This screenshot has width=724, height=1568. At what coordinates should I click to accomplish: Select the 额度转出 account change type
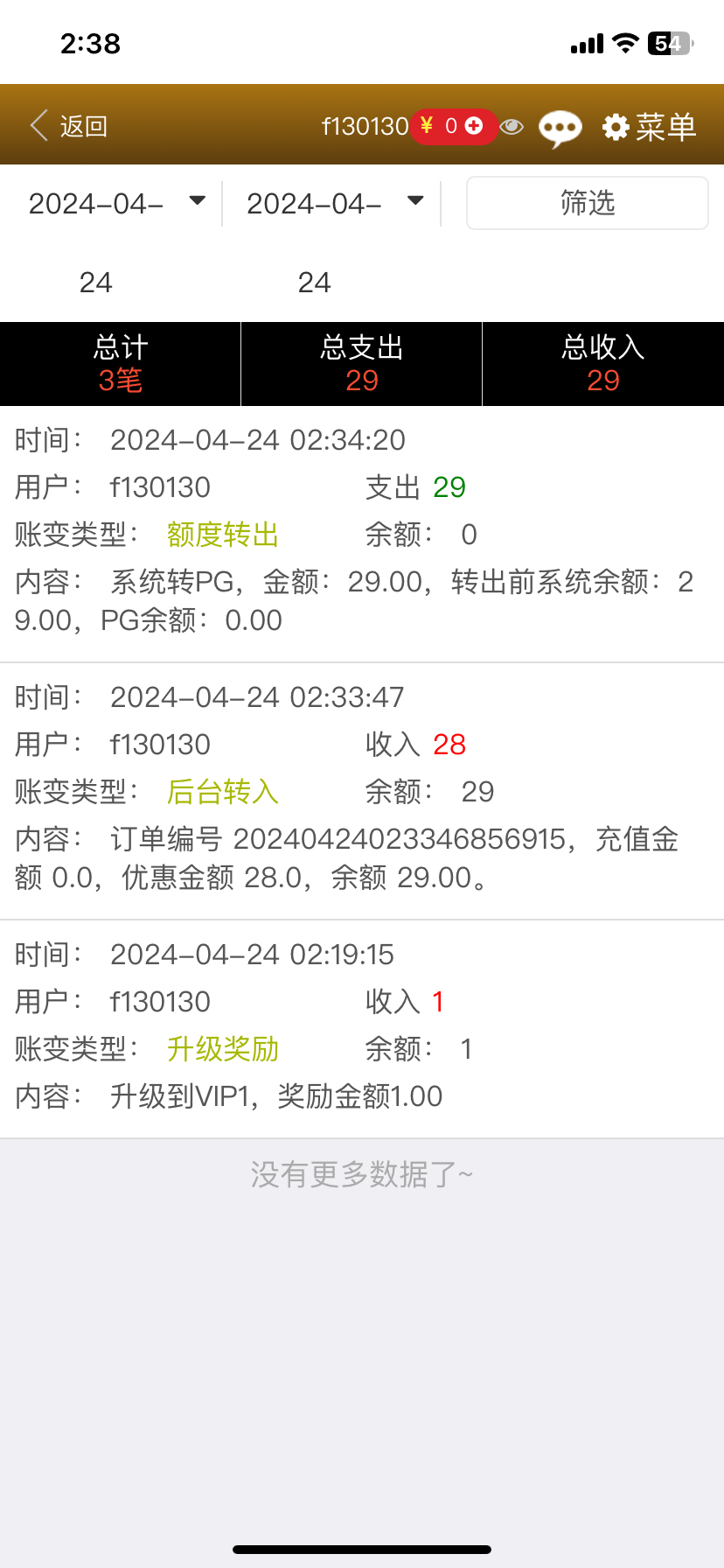coord(221,535)
